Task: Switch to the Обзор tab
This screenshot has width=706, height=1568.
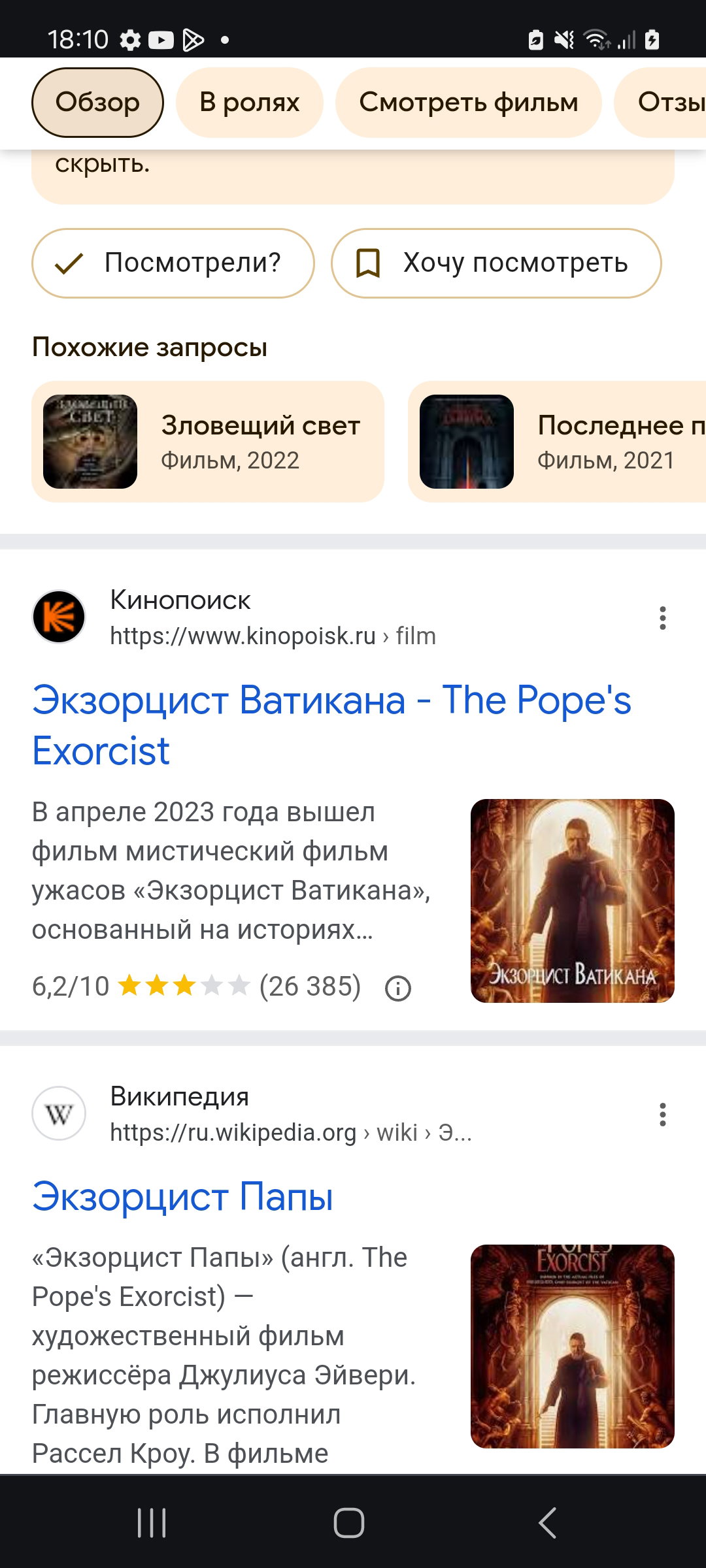Action: pos(97,103)
